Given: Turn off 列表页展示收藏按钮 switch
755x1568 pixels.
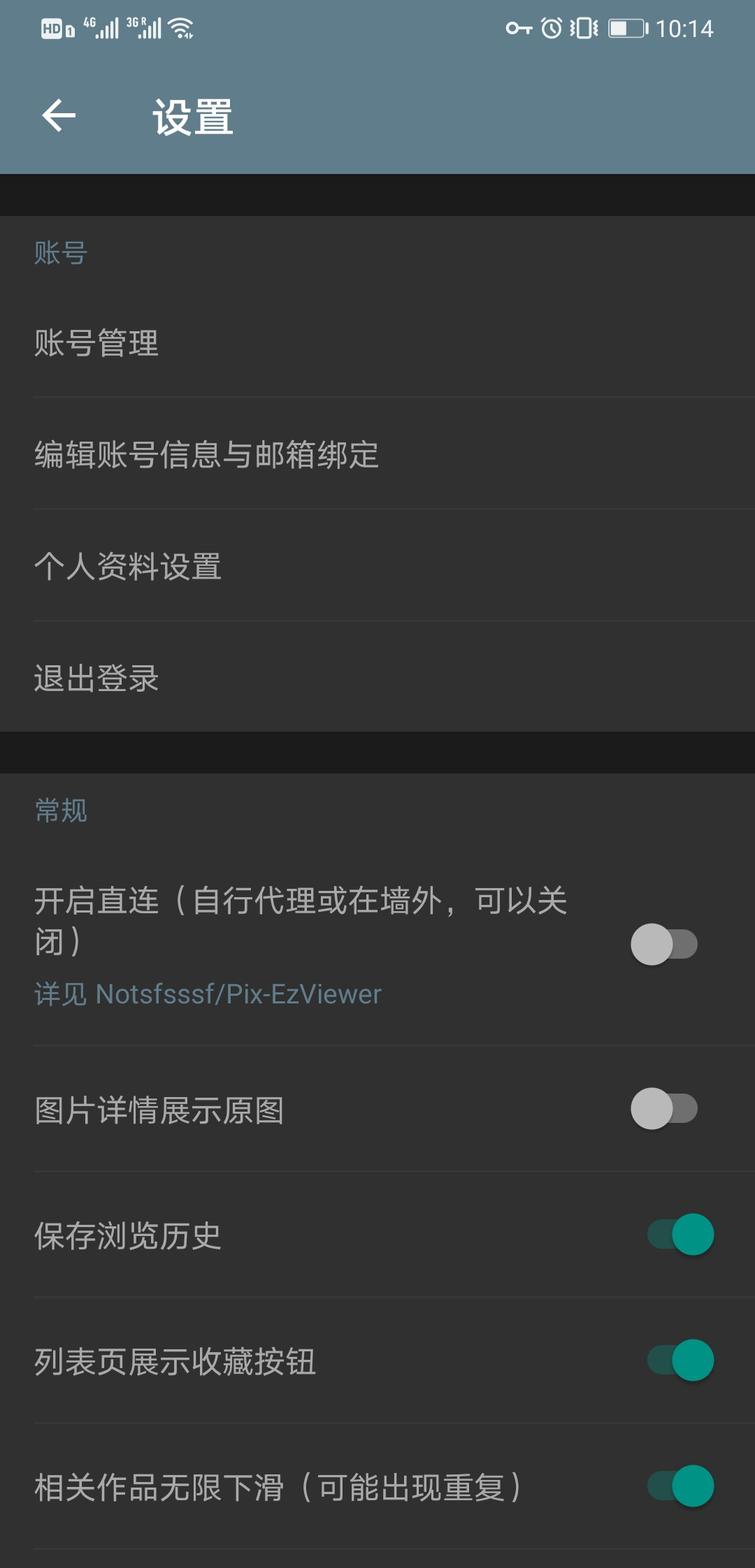Looking at the screenshot, I should tap(680, 1360).
